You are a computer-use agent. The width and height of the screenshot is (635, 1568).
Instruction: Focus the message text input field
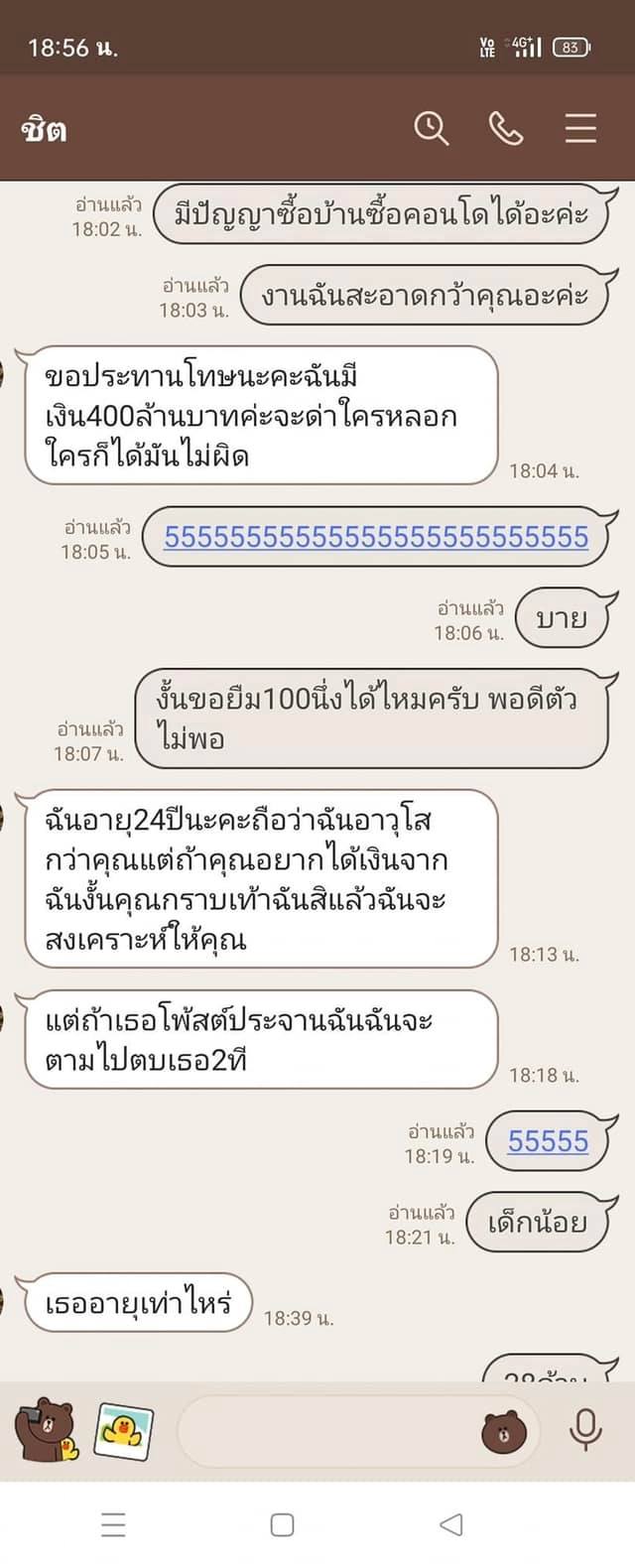tap(327, 1430)
